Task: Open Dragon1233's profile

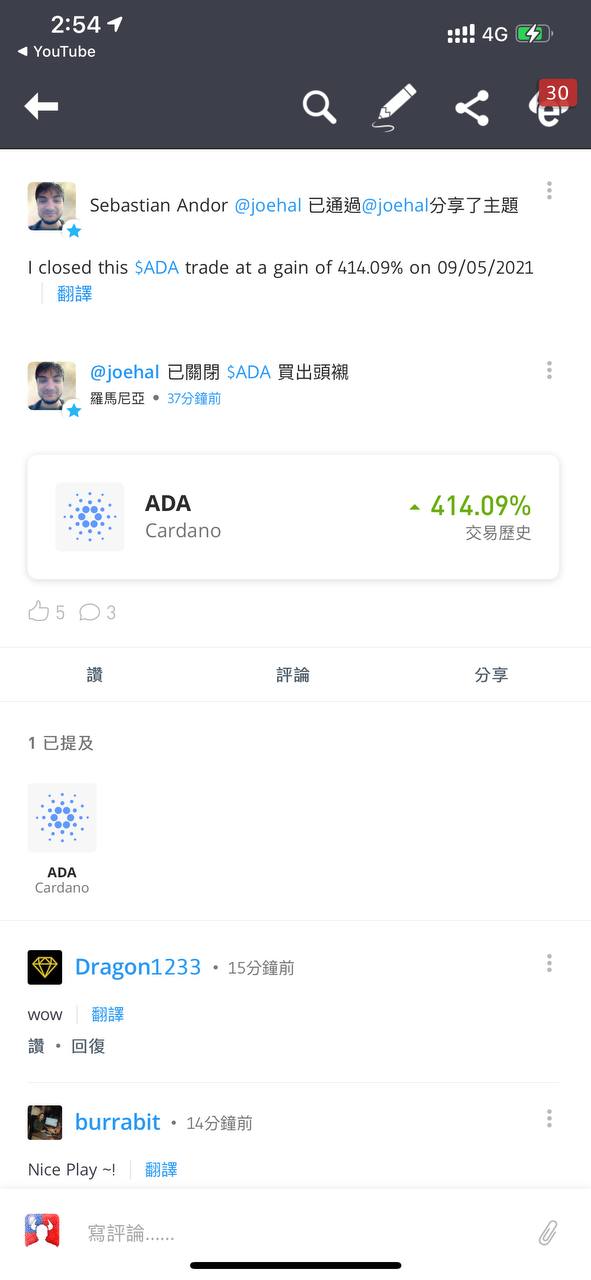Action: coord(138,967)
